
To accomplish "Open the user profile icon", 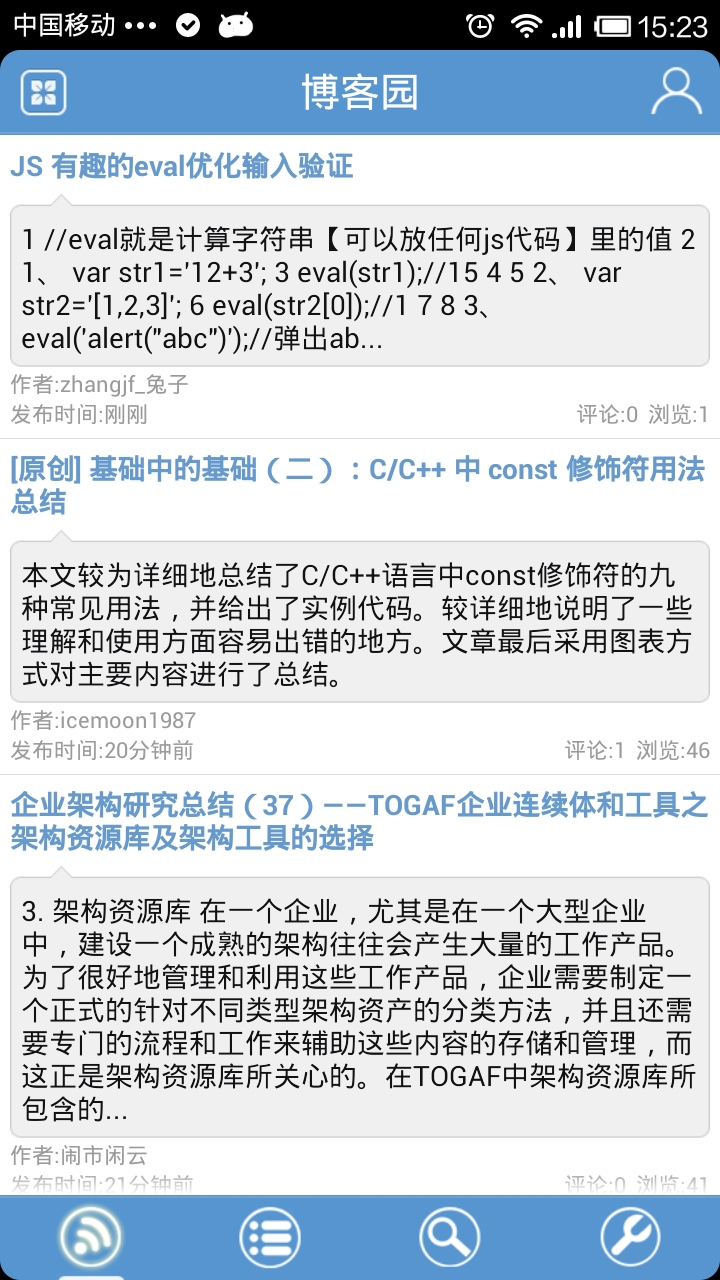I will [x=677, y=92].
